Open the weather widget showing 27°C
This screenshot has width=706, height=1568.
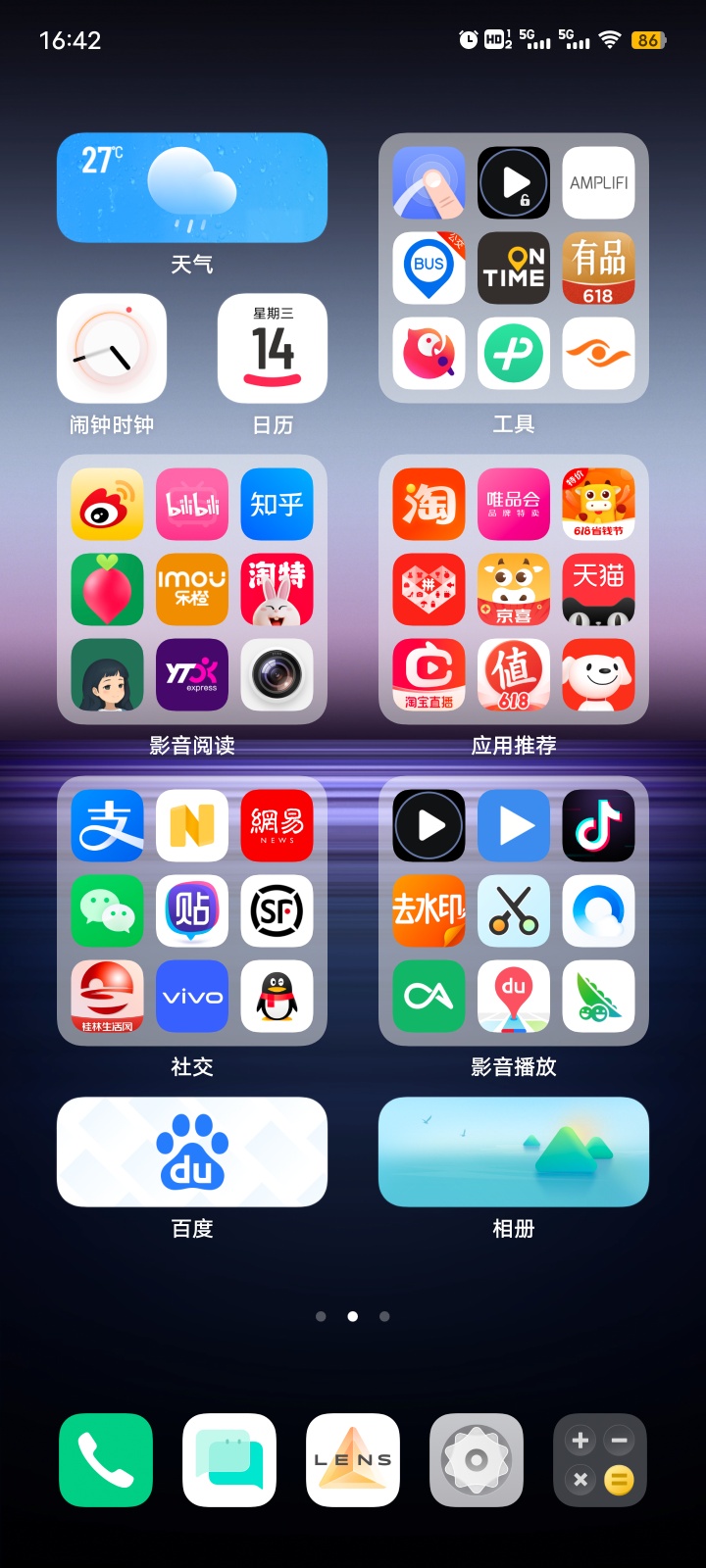(x=192, y=188)
